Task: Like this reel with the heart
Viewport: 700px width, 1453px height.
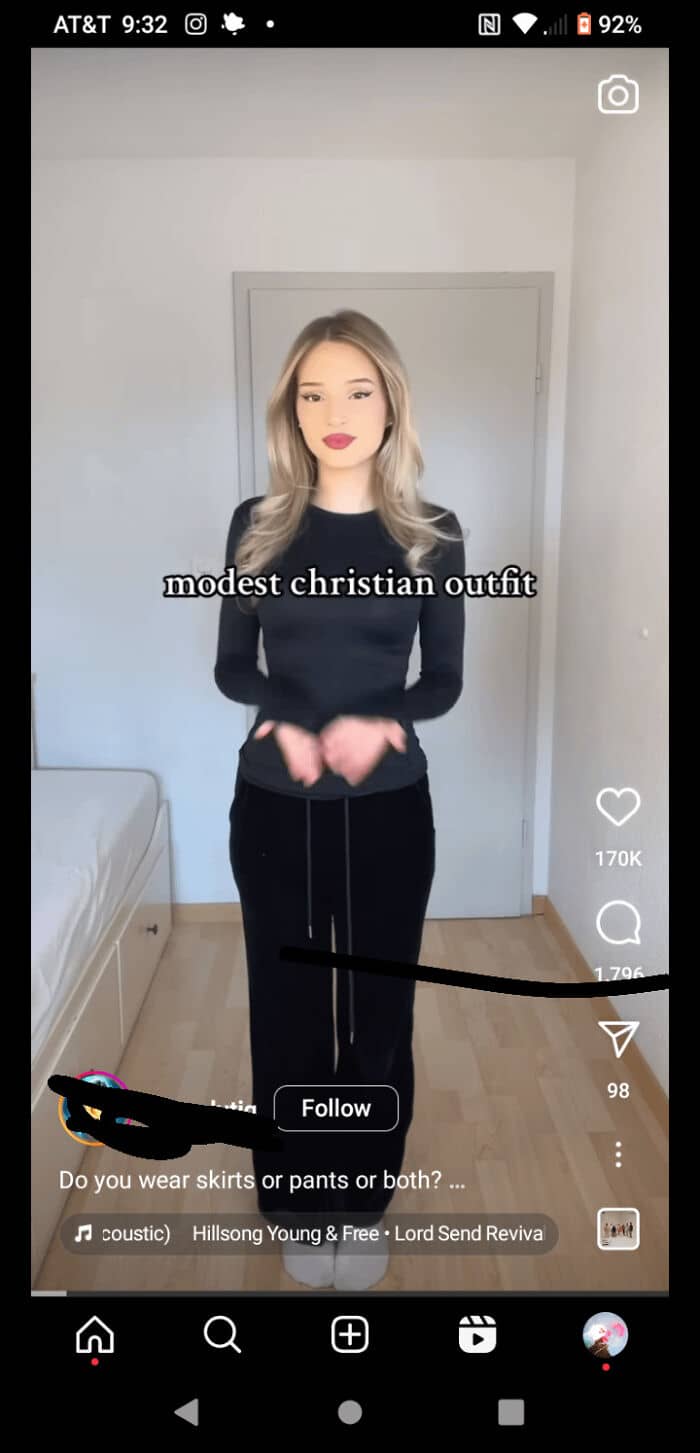Action: pos(618,807)
